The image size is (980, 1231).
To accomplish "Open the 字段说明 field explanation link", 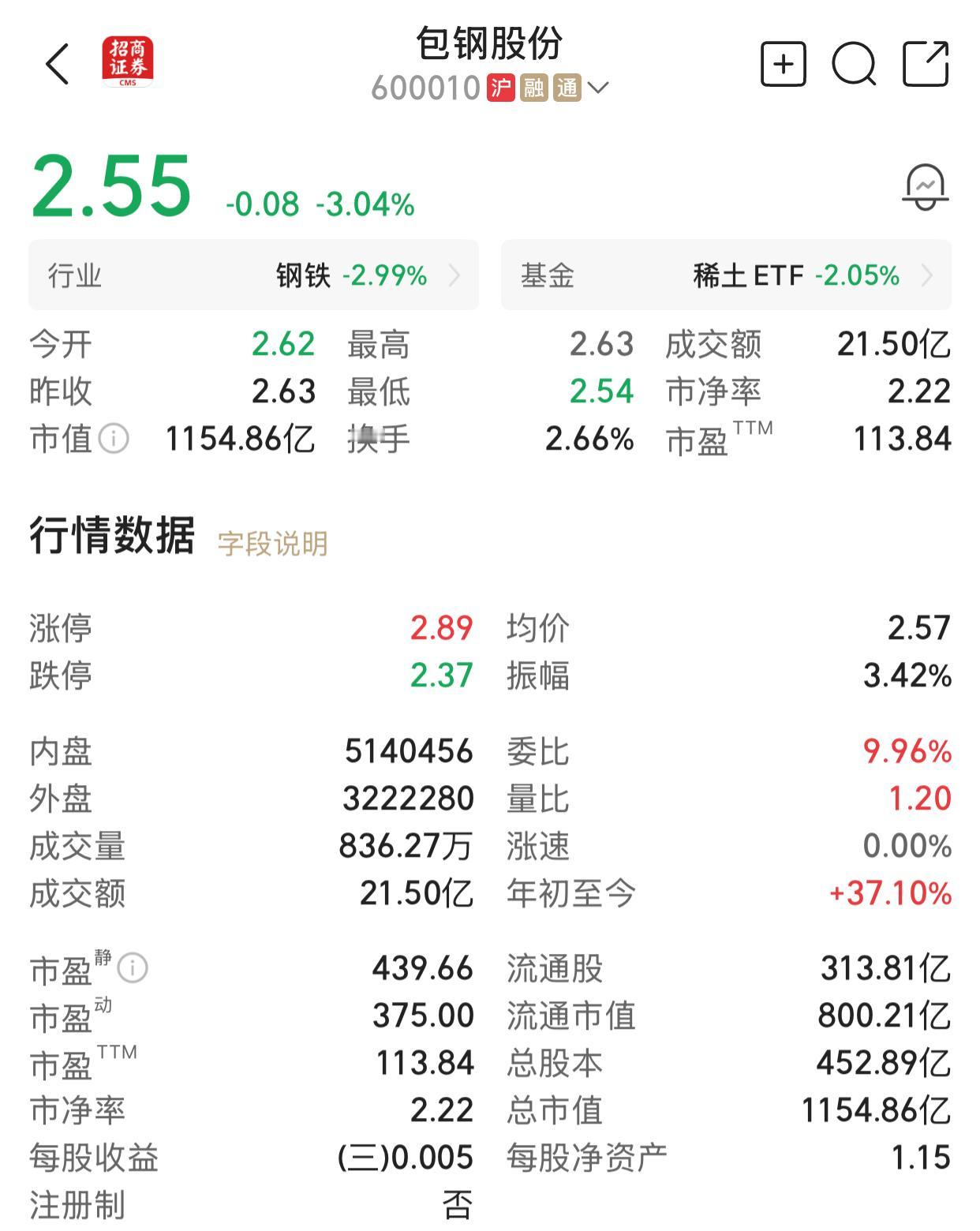I will tap(275, 543).
